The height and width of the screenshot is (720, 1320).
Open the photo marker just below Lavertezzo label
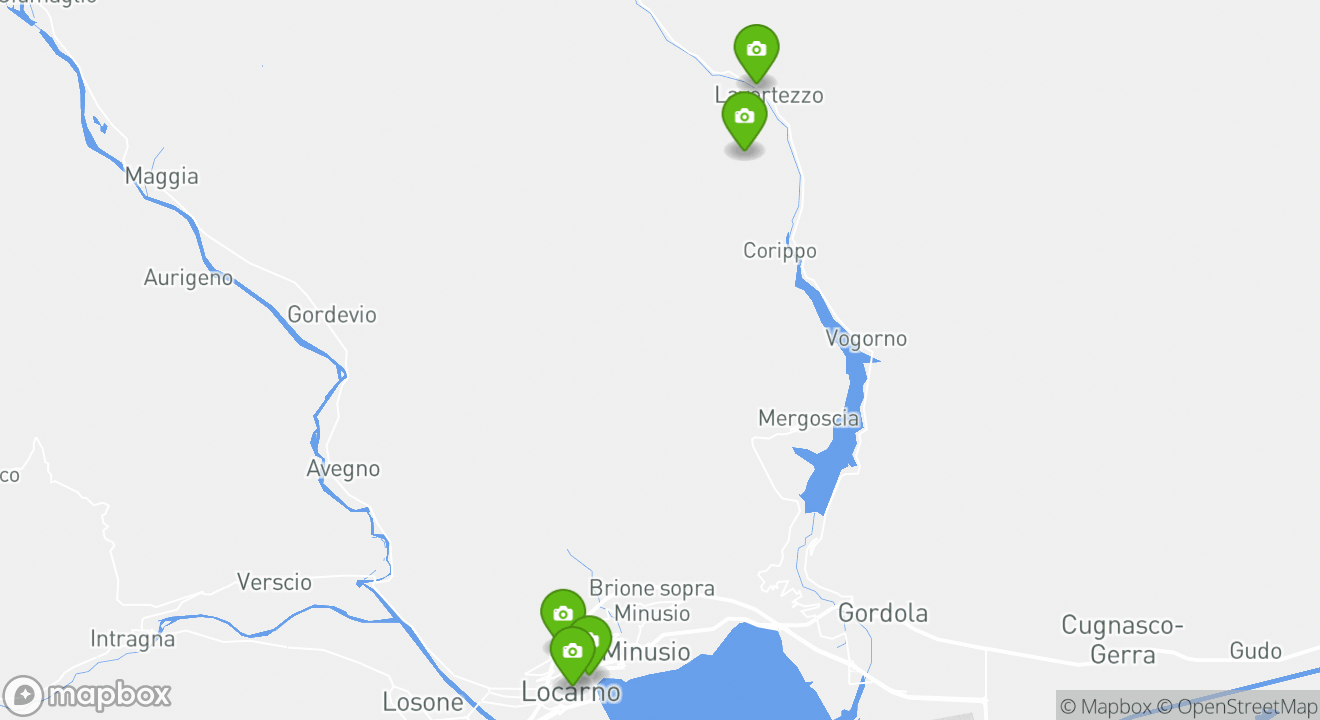click(744, 116)
